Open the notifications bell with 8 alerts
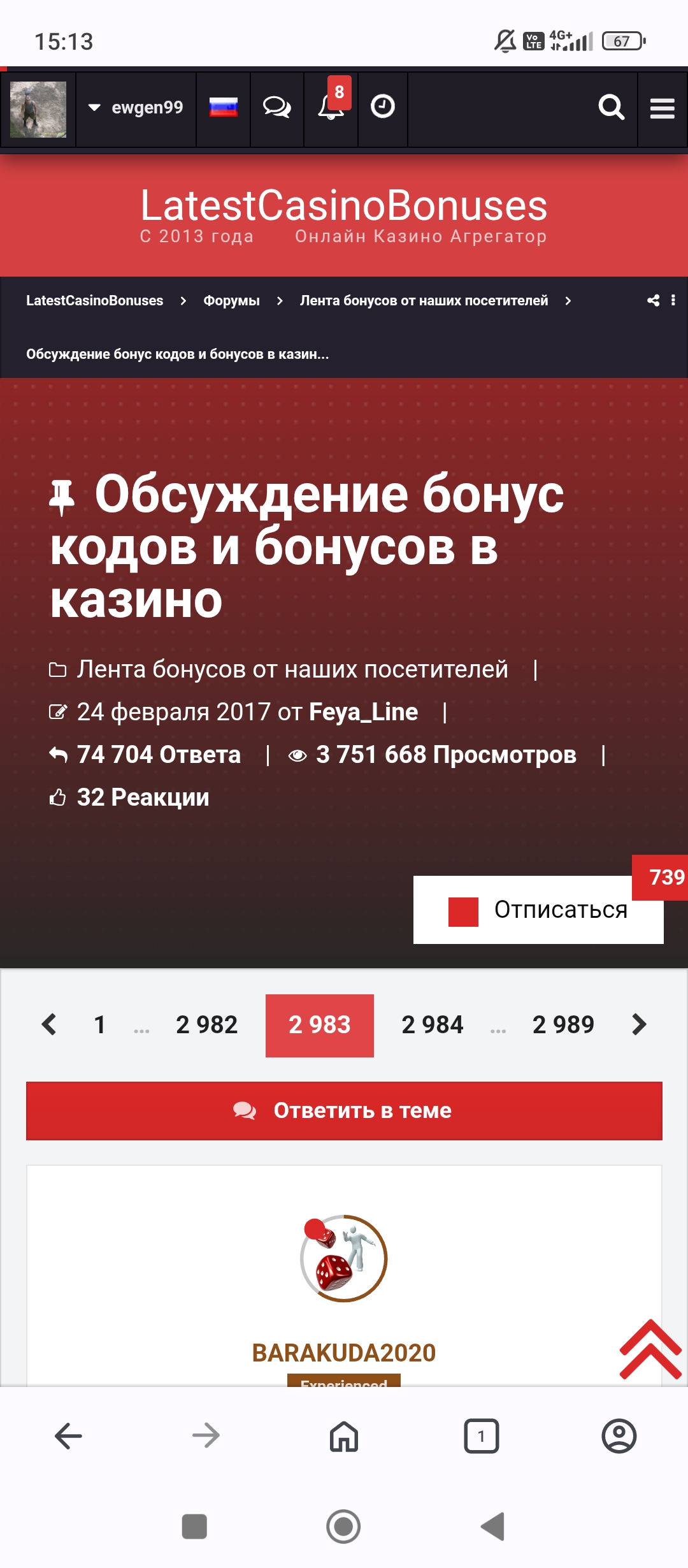 [331, 107]
